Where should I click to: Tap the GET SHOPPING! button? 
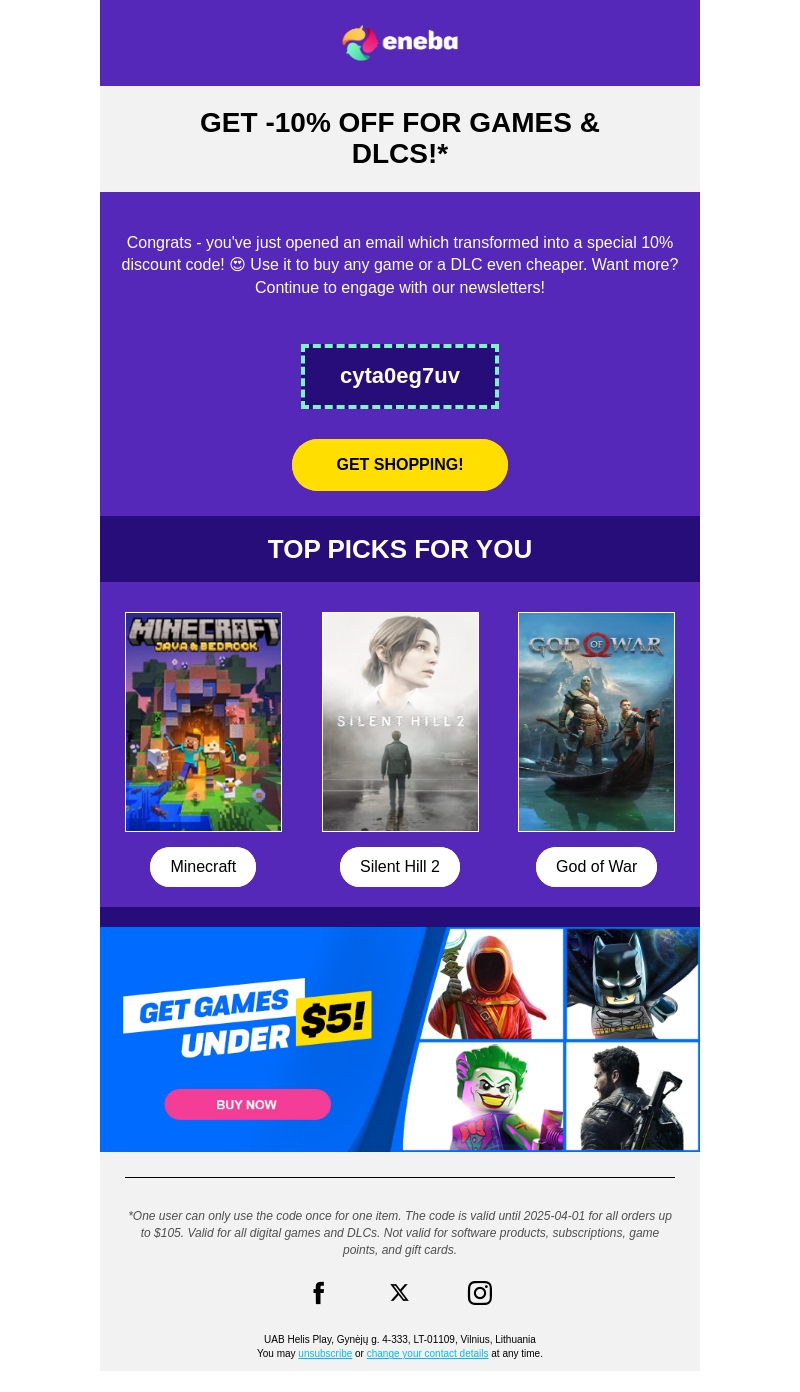pos(400,465)
